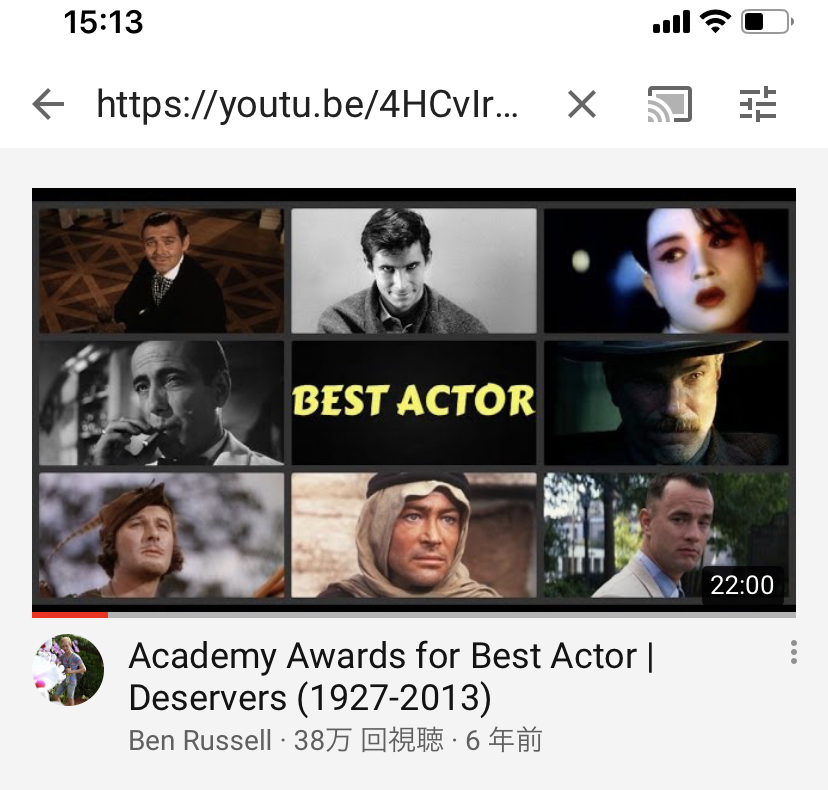Open Academy Awards for Best Actor title
Image resolution: width=828 pixels, height=790 pixels.
pyautogui.click(x=390, y=676)
